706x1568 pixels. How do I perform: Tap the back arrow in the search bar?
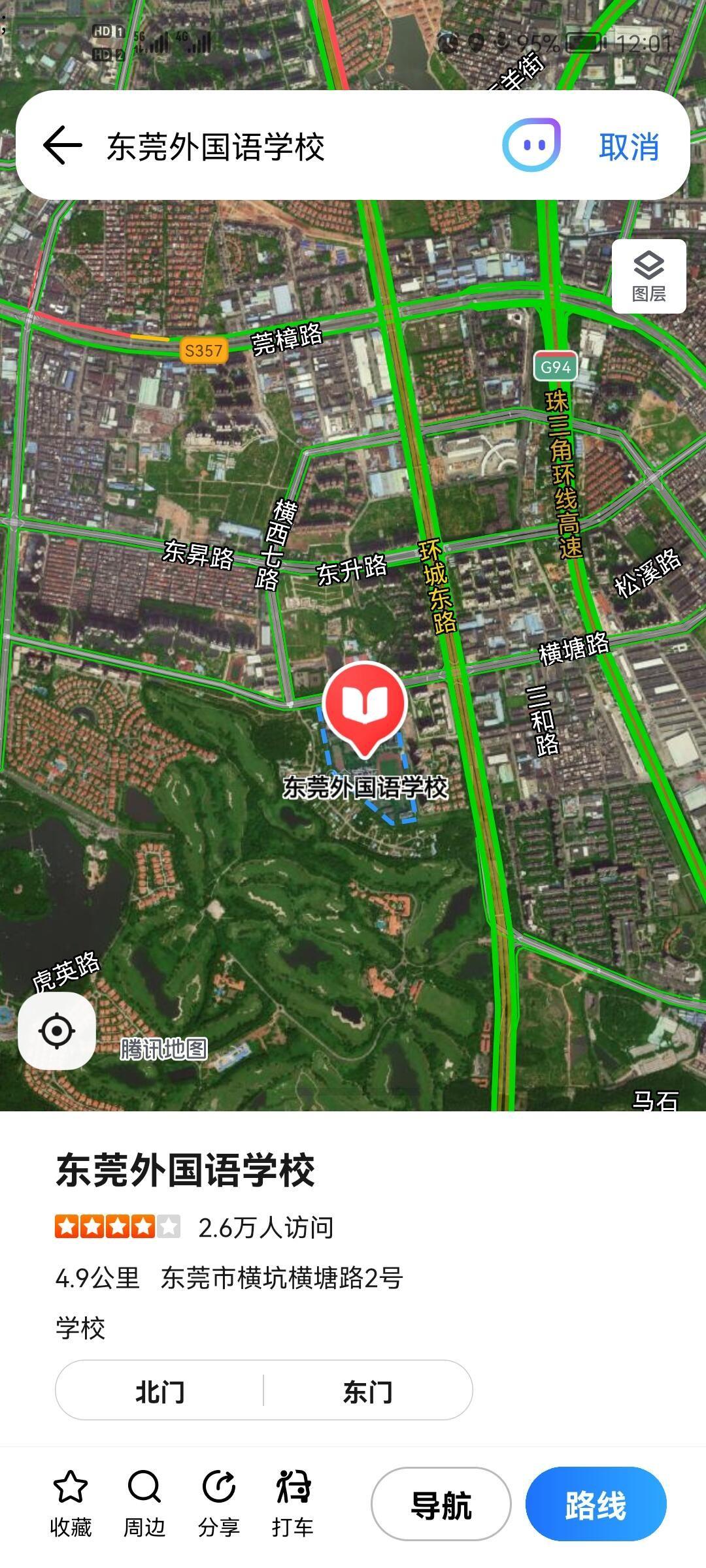pos(63,145)
